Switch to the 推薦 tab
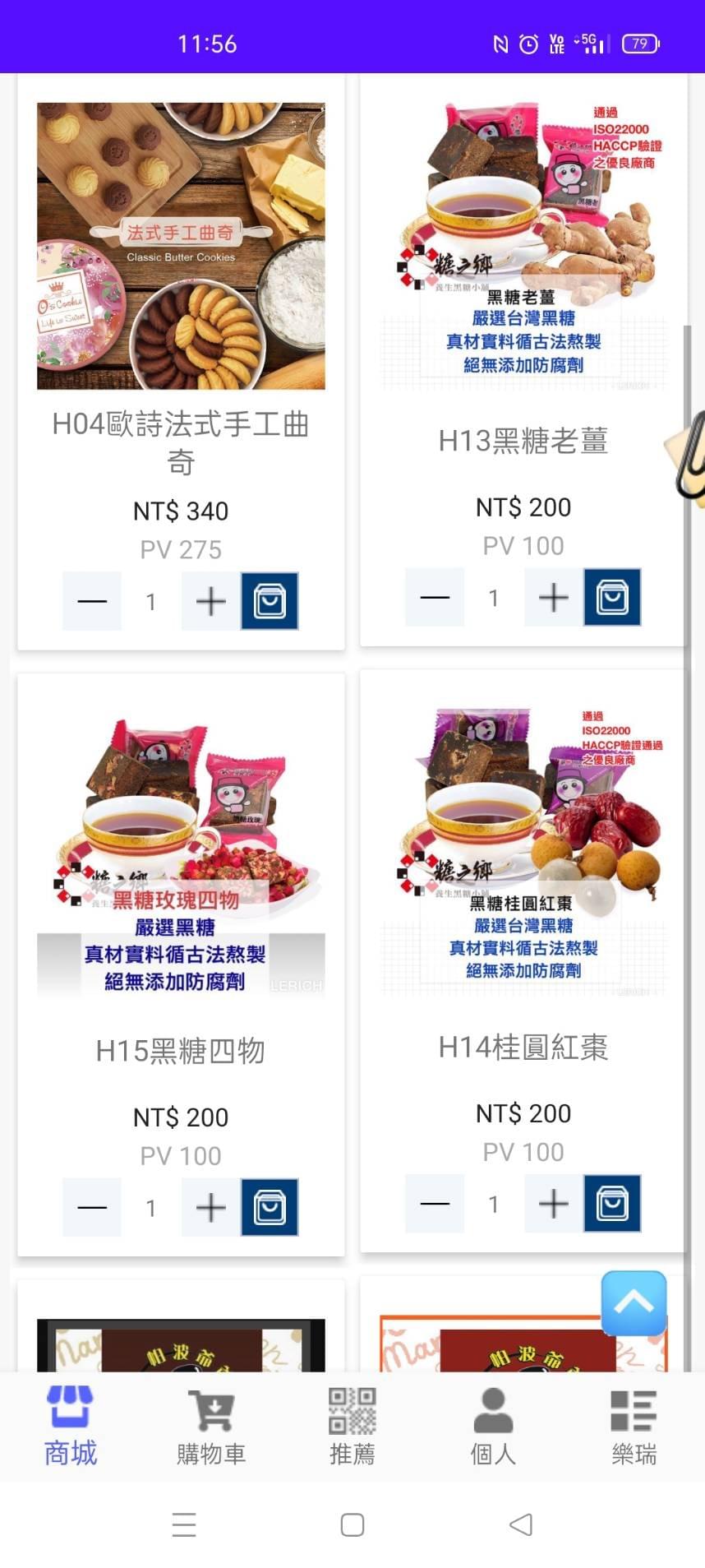This screenshot has width=705, height=1568. [x=352, y=1427]
